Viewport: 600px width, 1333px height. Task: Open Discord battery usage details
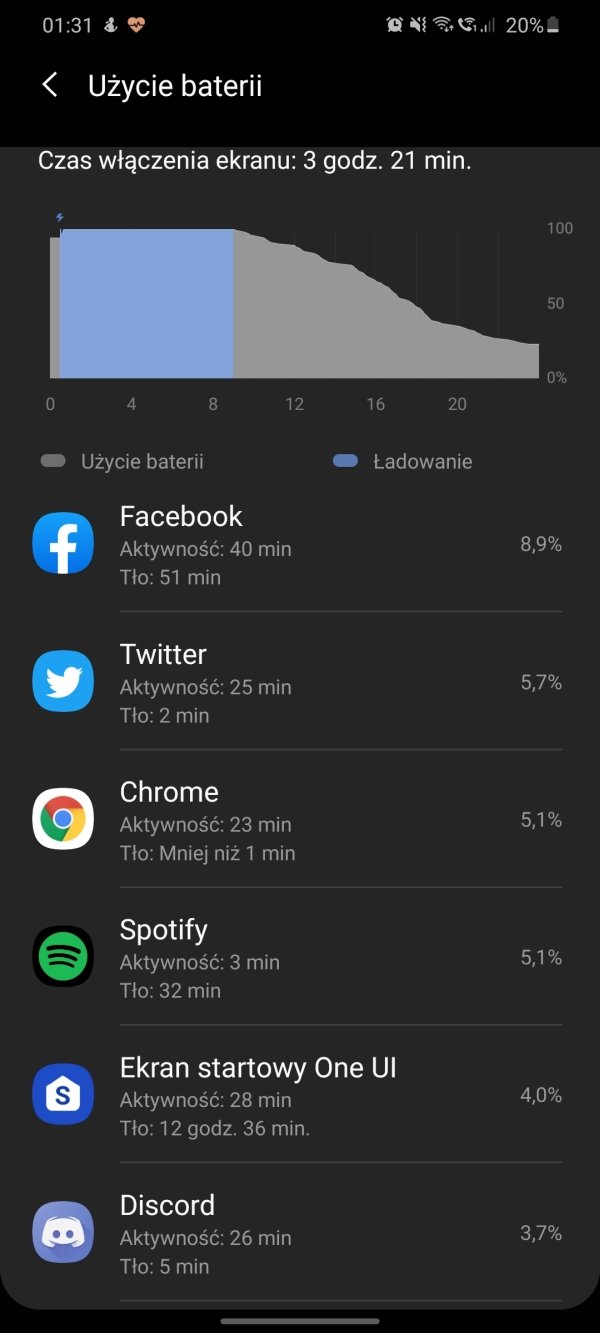(300, 1234)
